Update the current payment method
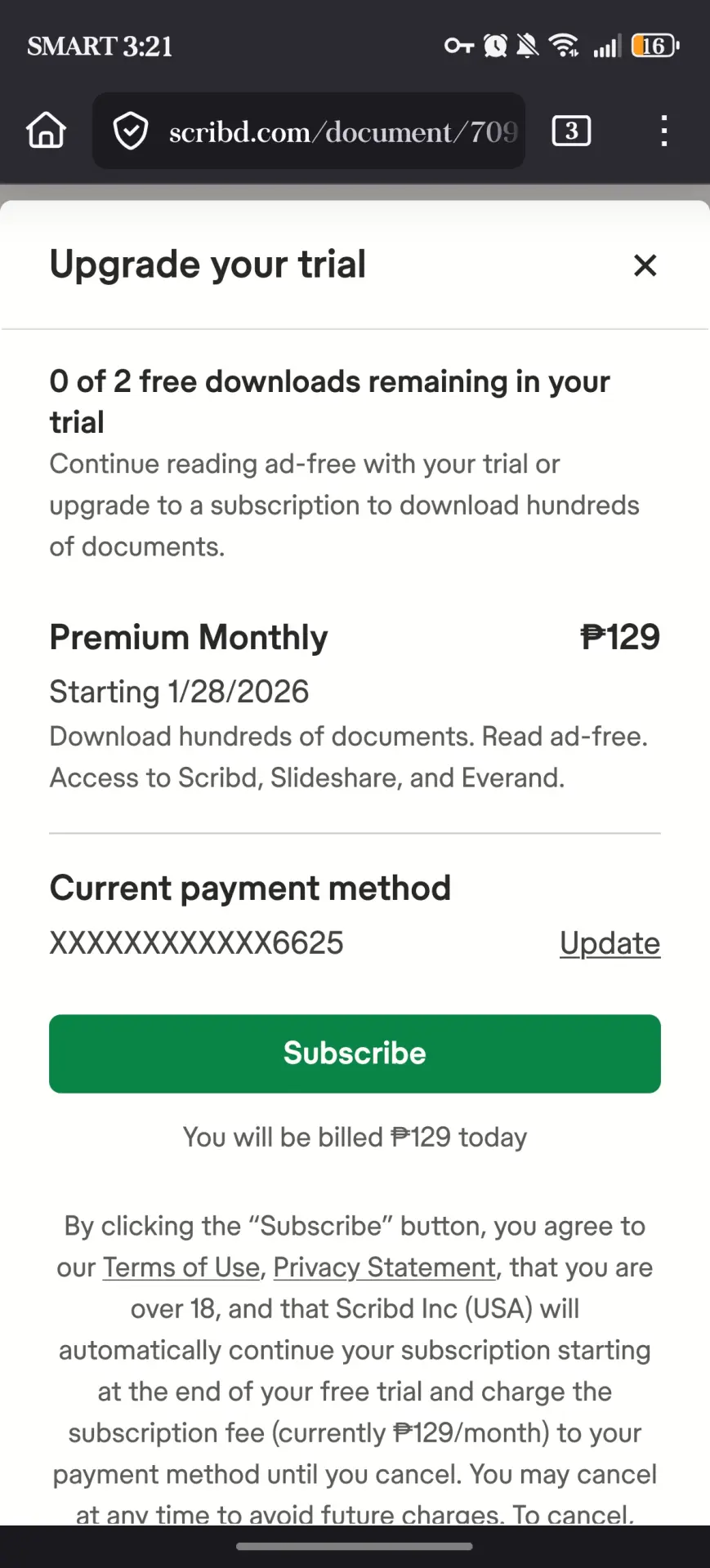Screen dimensions: 710x1568 tap(610, 943)
